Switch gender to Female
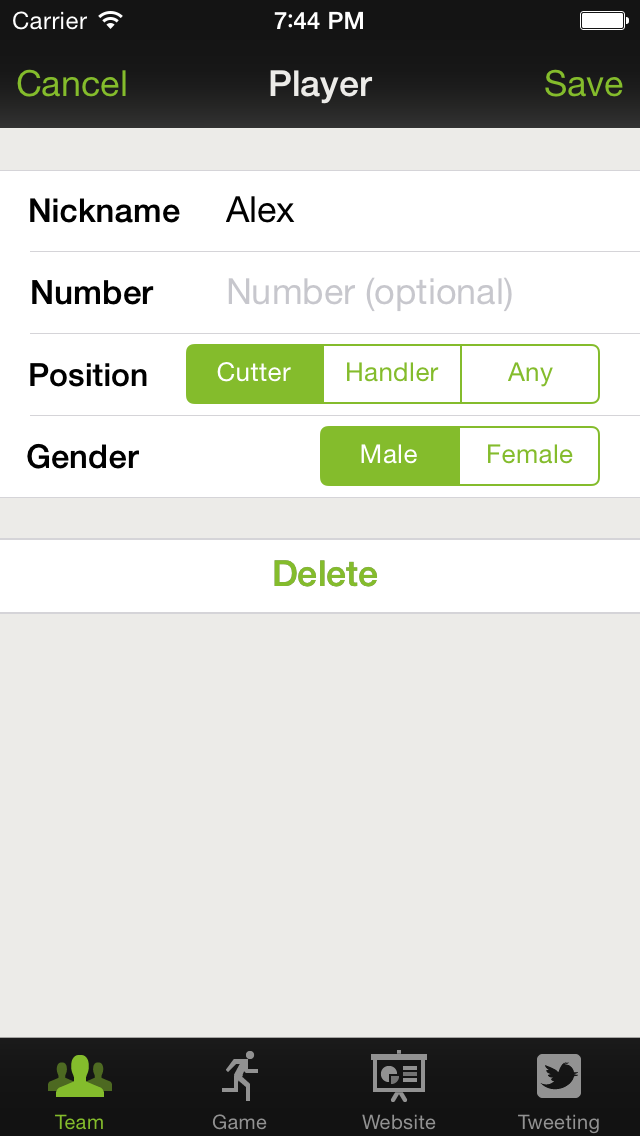 tap(529, 456)
